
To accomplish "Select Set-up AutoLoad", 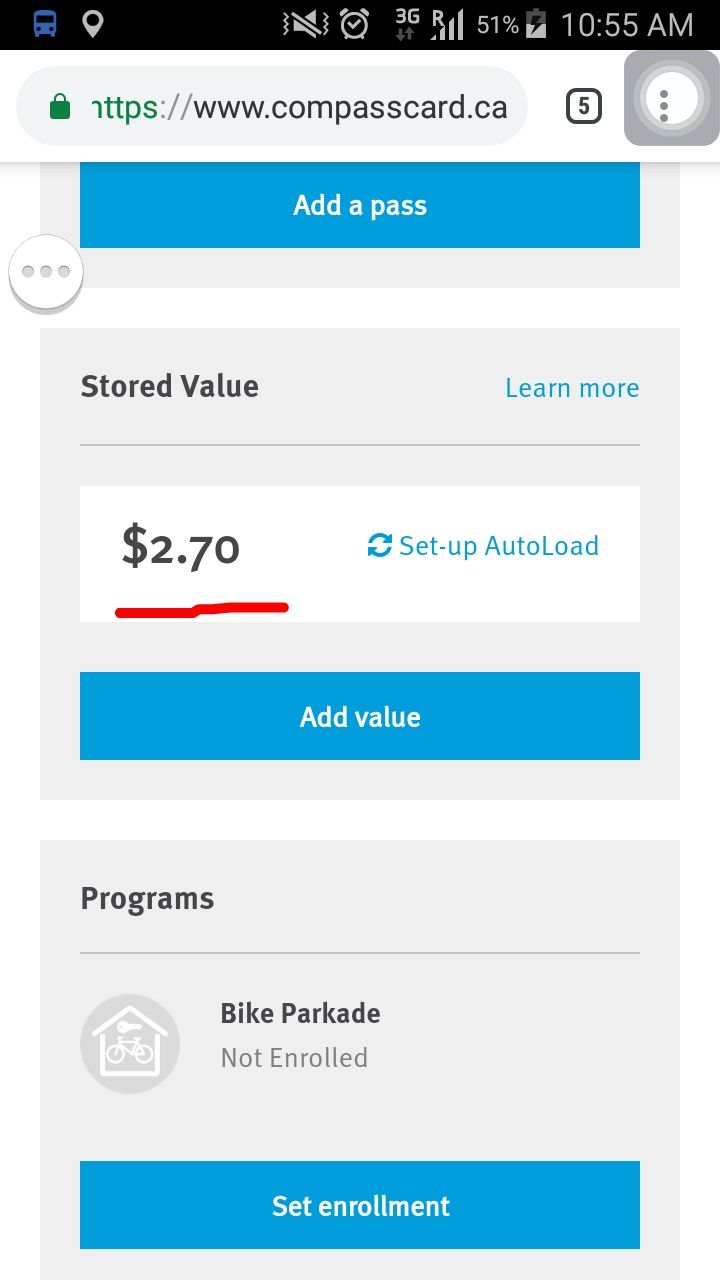I will click(483, 546).
